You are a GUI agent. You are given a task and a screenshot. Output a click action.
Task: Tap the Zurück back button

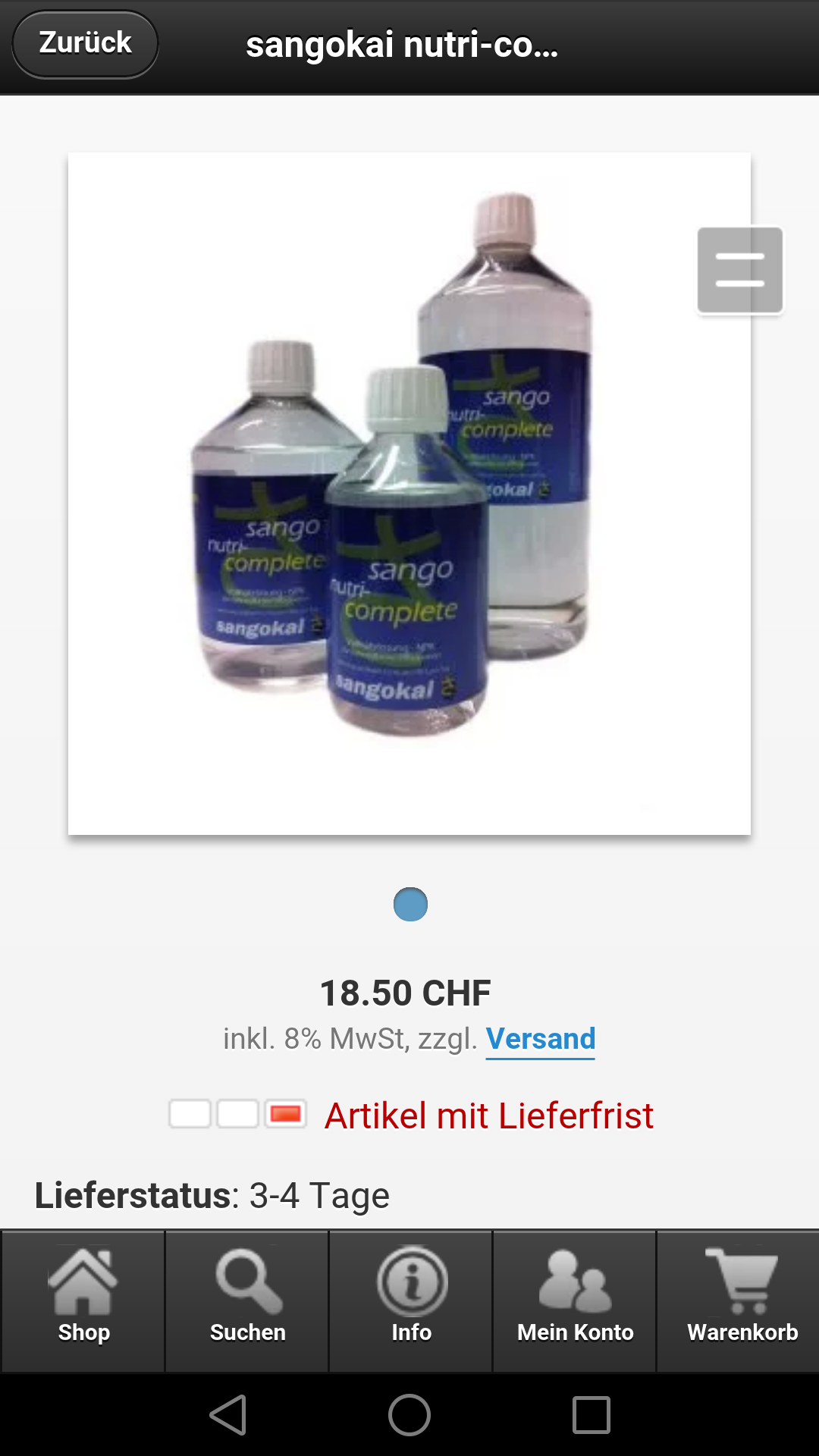click(85, 44)
